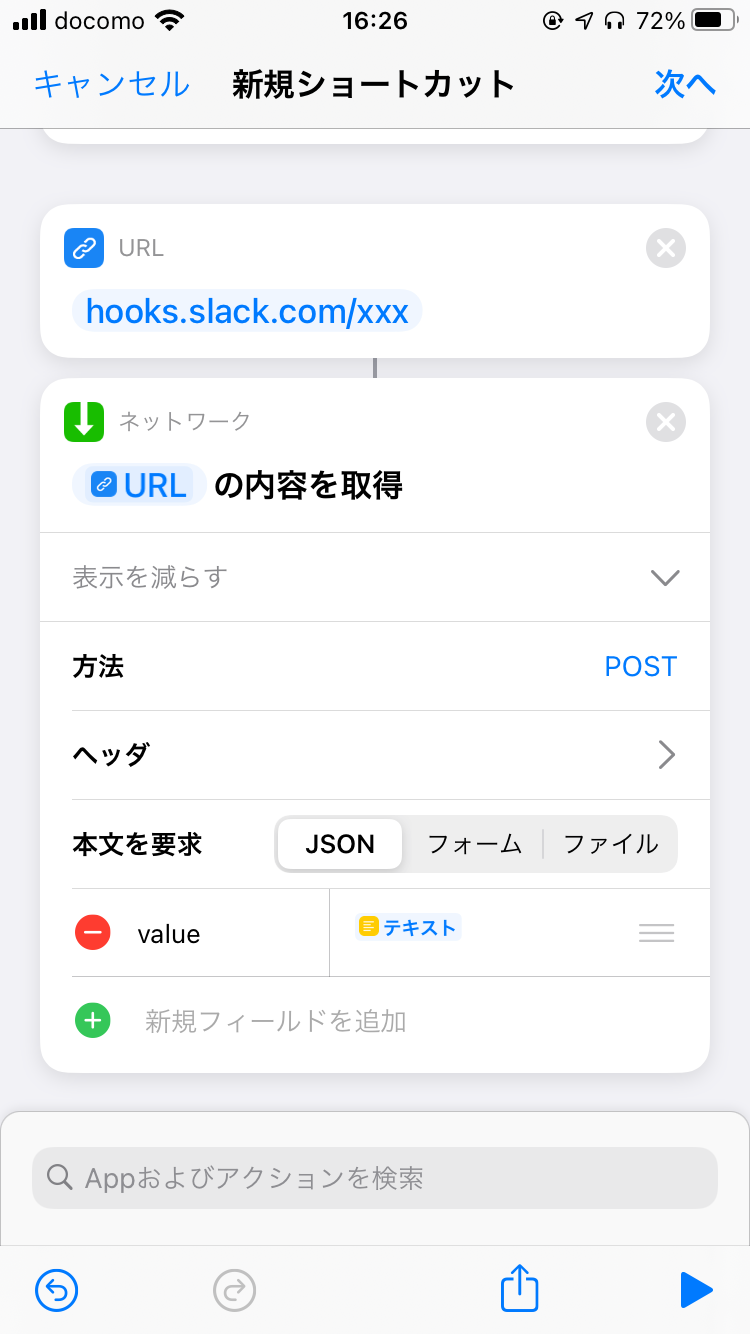
Task: Delete the value field with minus icon
Action: point(93,933)
